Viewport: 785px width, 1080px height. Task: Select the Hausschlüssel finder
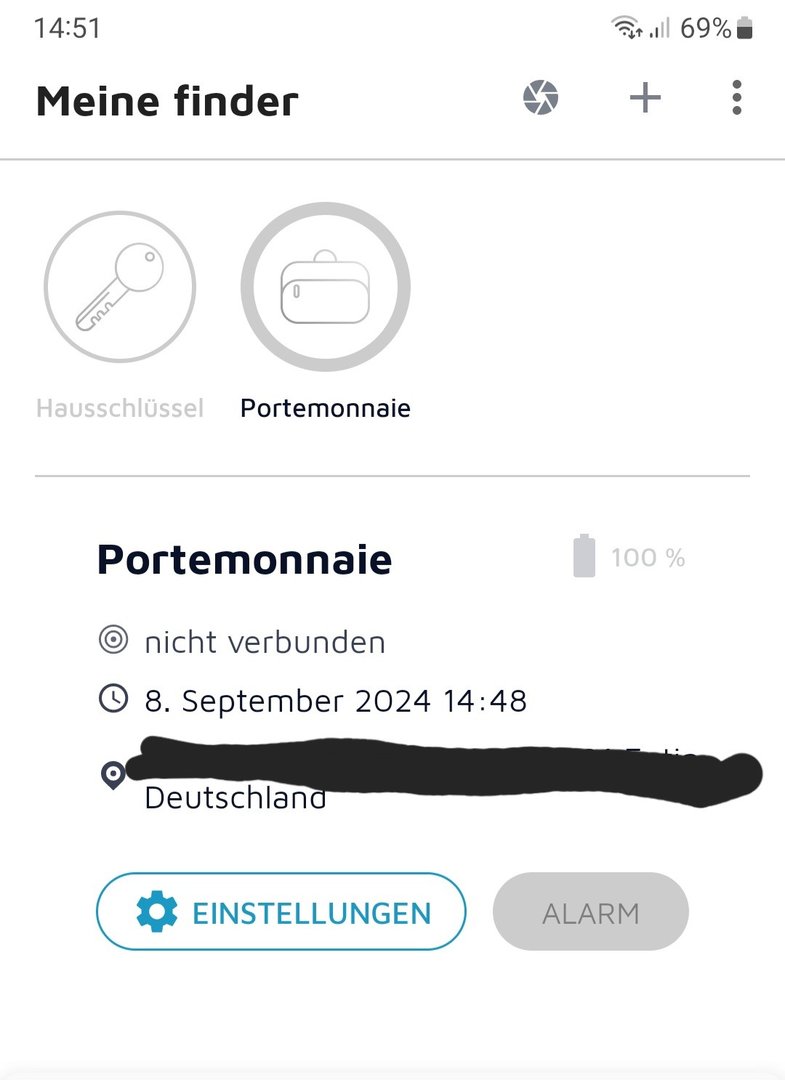click(120, 287)
